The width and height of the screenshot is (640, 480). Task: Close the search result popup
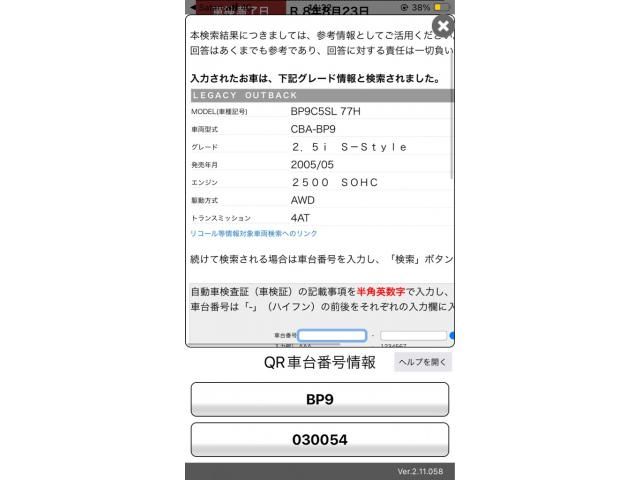pos(443,26)
